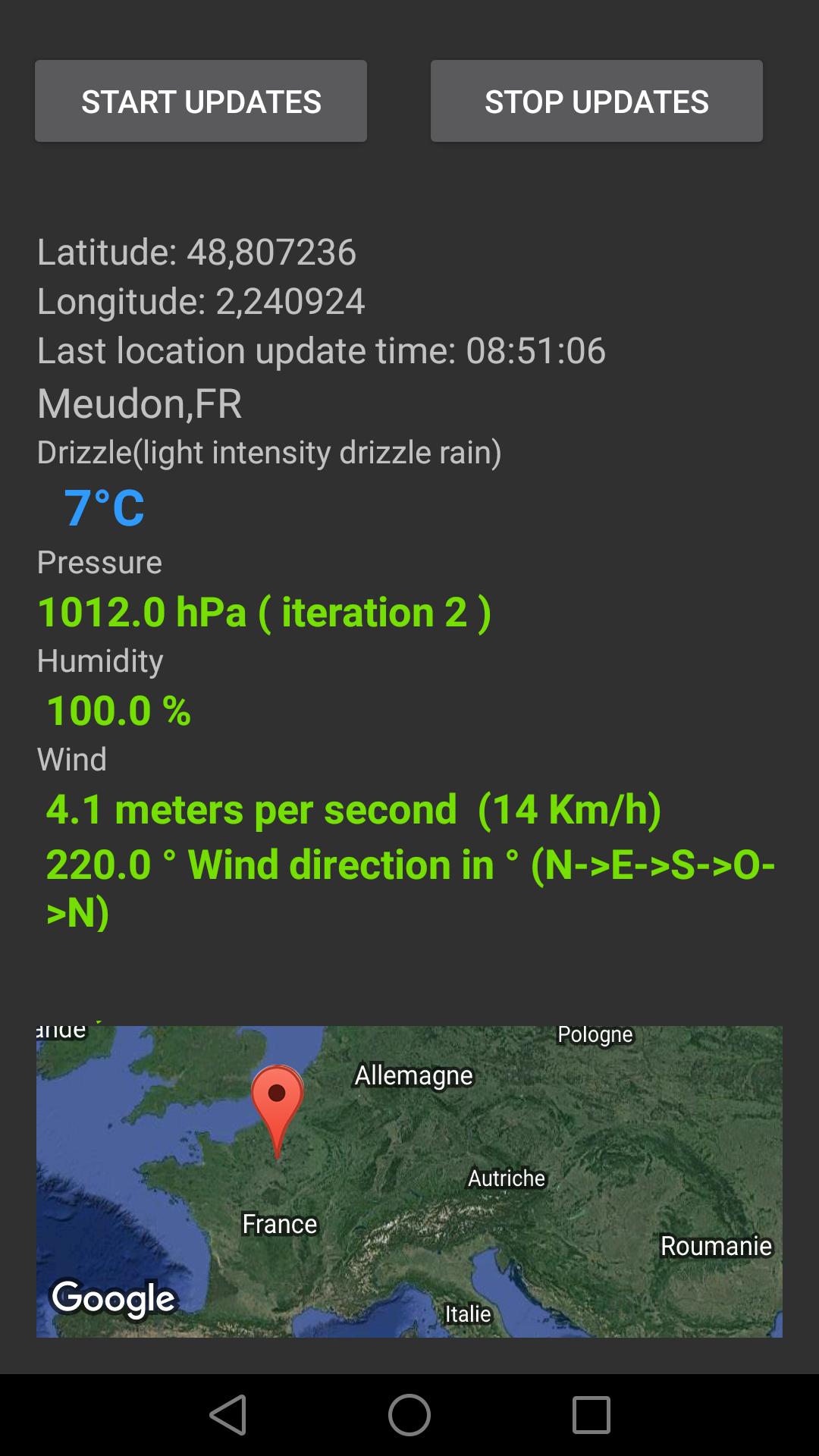The height and width of the screenshot is (1456, 819).
Task: Tap the pressure iteration 2 reading
Action: [x=265, y=611]
